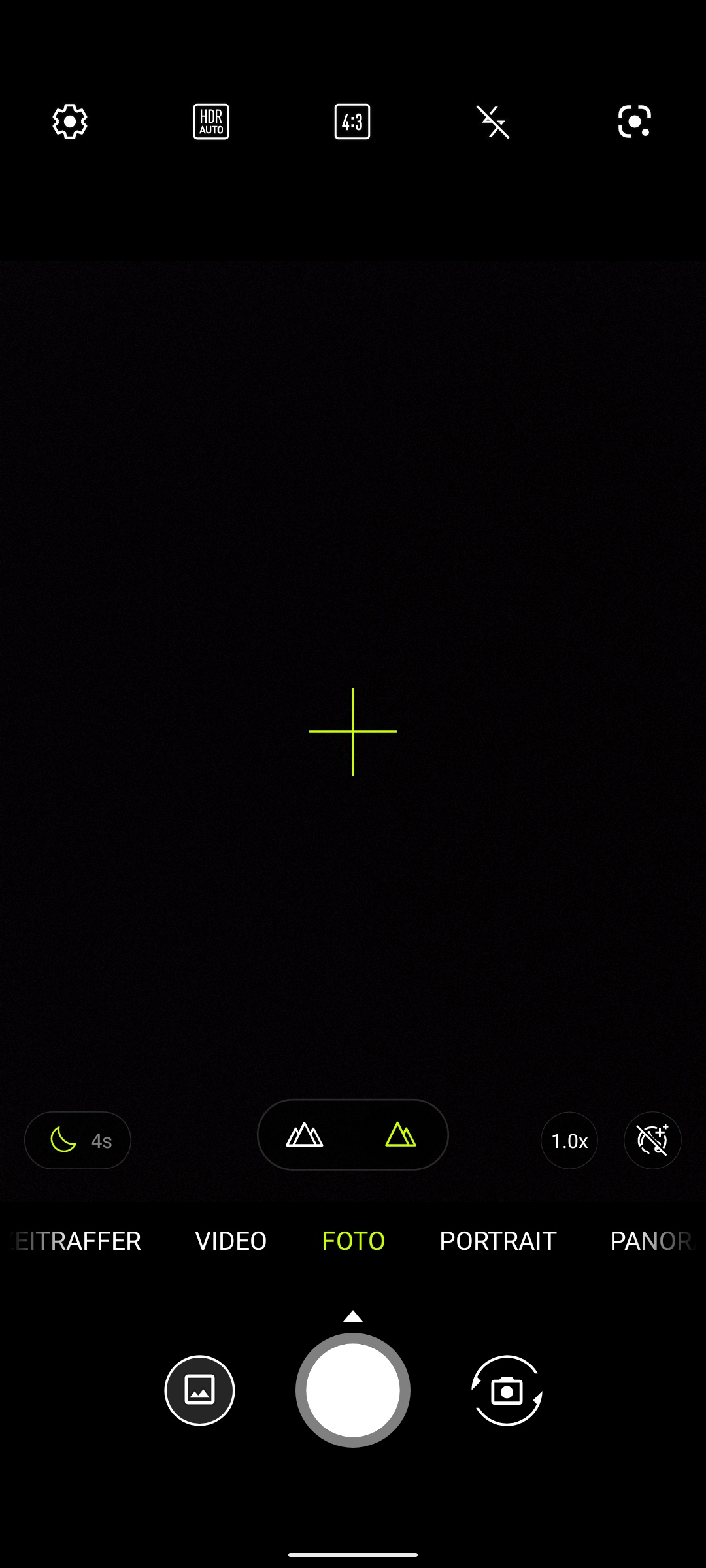This screenshot has width=706, height=1568.
Task: Toggle the beauty effect icon
Action: coord(652,1141)
